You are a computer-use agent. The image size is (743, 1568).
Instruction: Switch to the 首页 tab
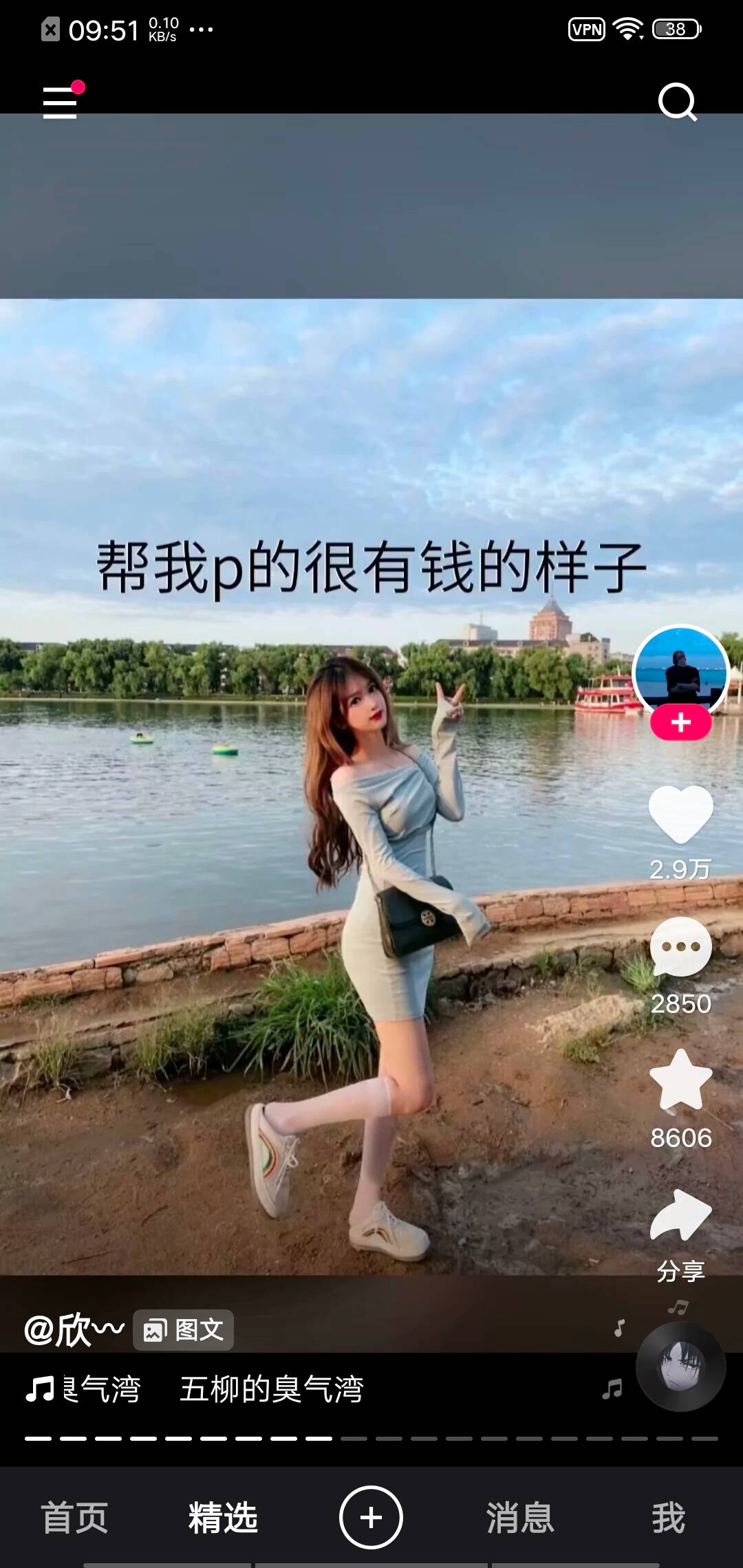pyautogui.click(x=74, y=1518)
